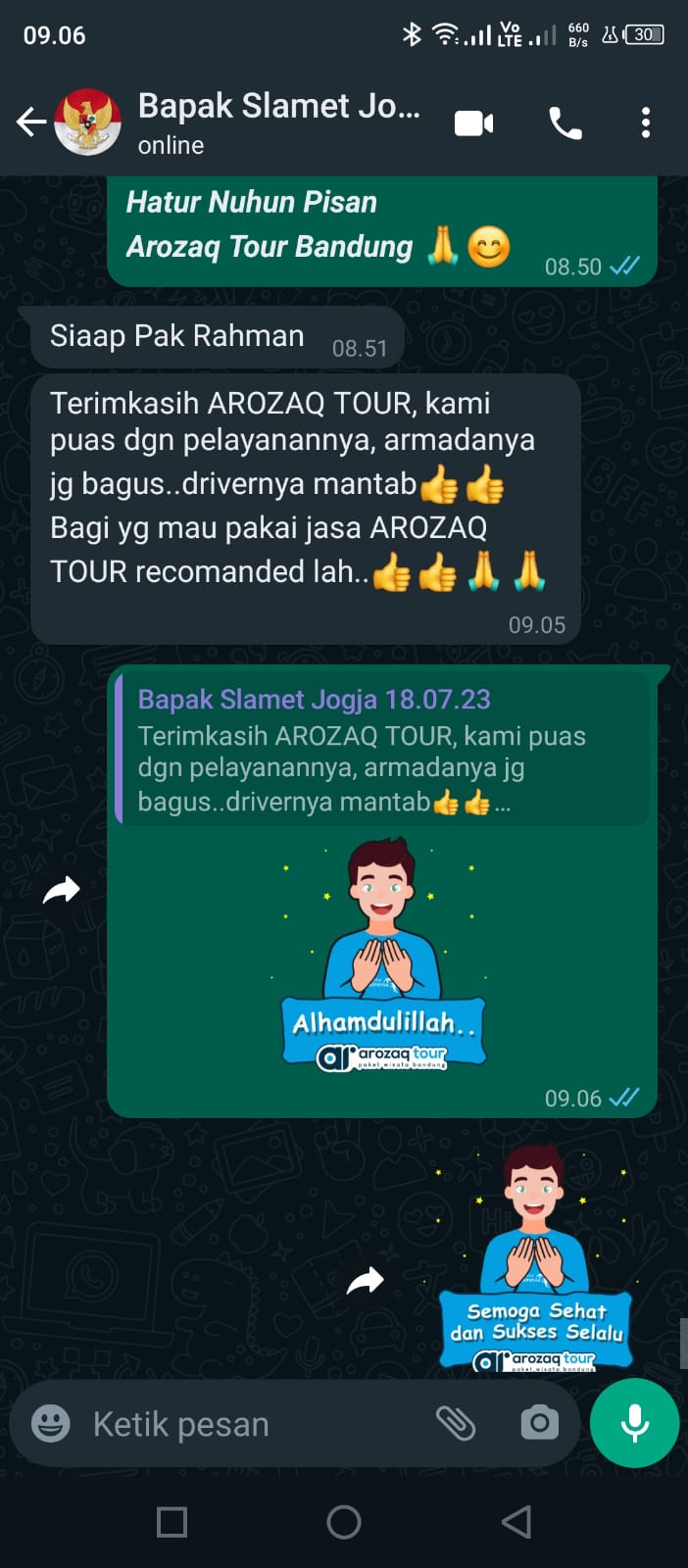
Task: Open the recent apps view
Action: 172,1522
